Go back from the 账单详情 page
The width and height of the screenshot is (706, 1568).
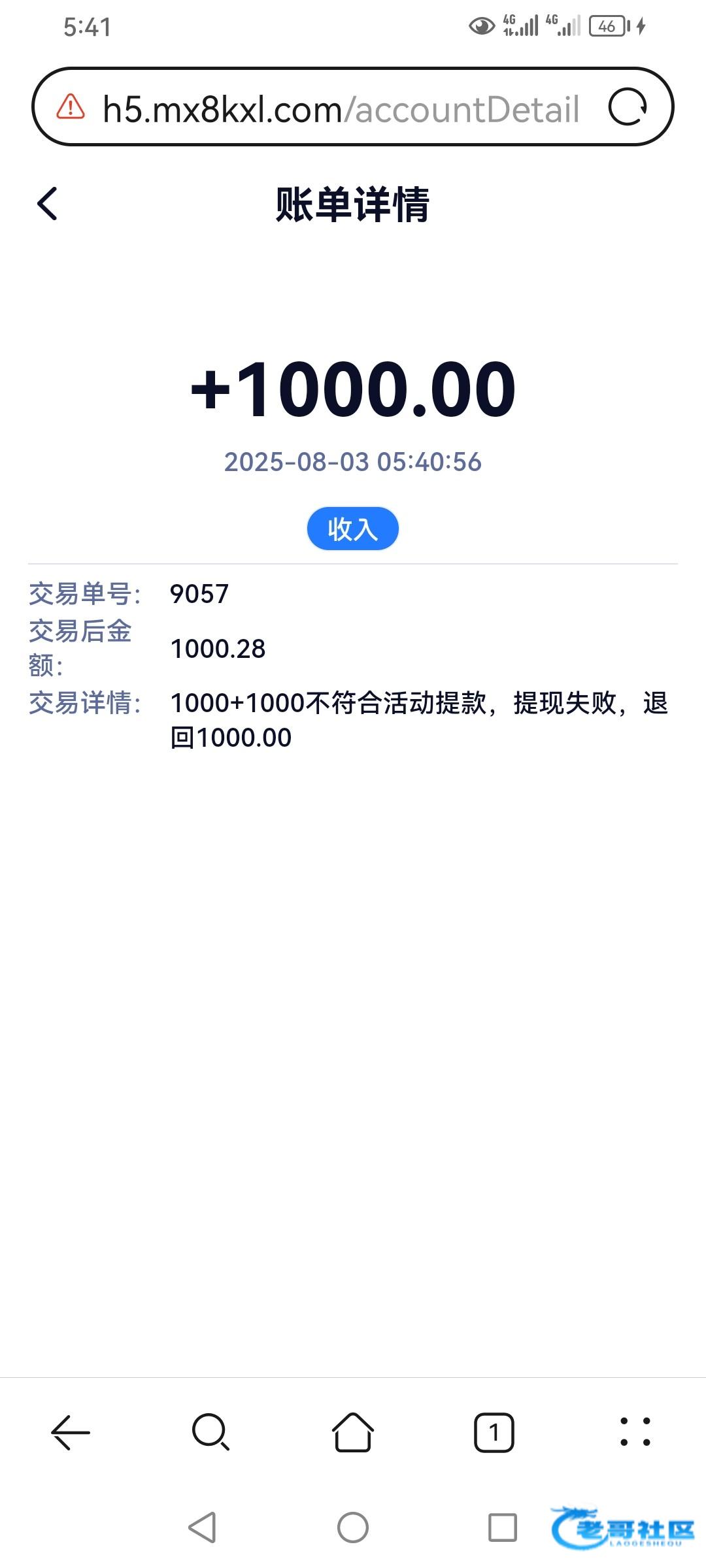coord(47,204)
